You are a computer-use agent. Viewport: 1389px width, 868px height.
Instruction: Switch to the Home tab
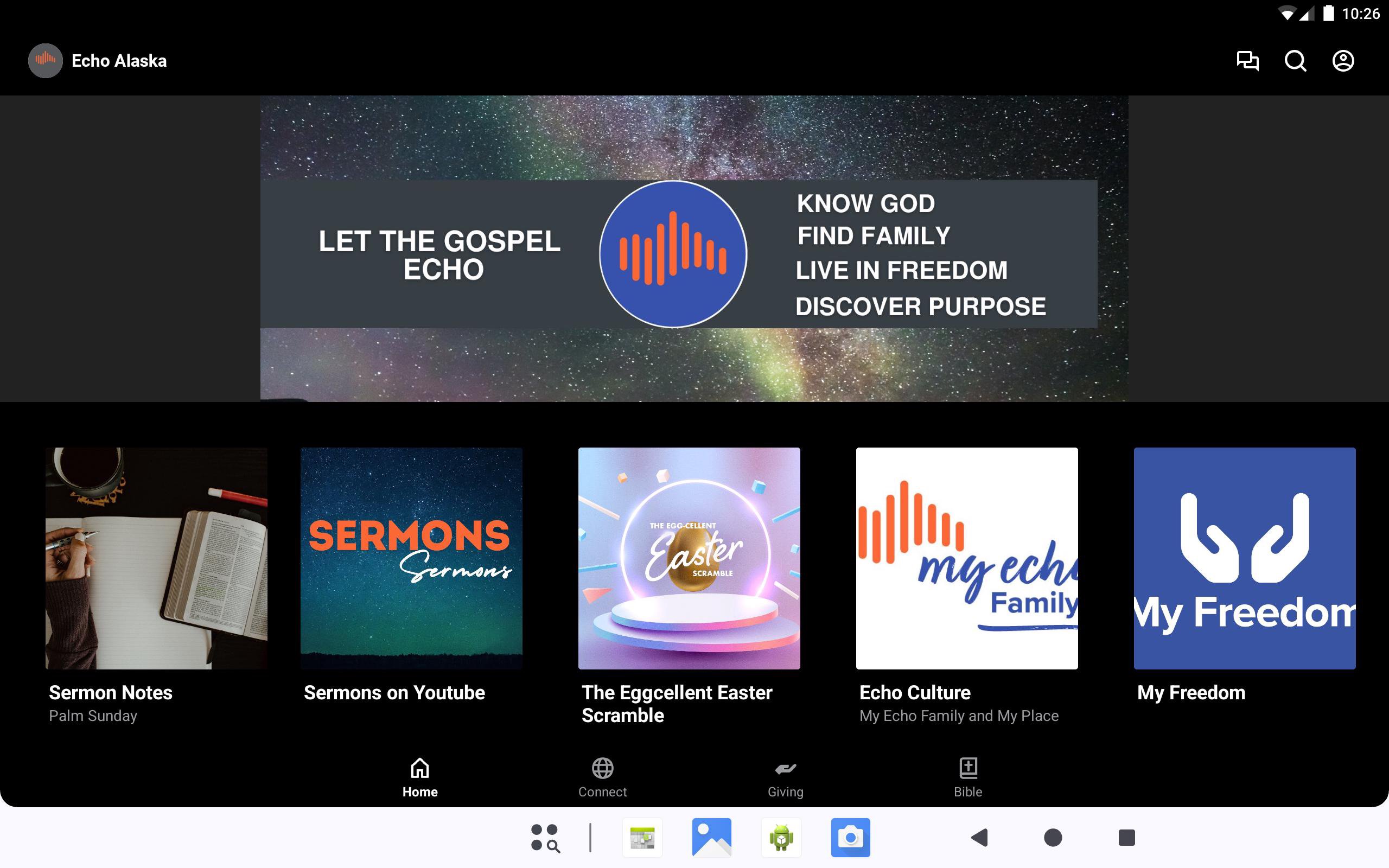coord(419,777)
